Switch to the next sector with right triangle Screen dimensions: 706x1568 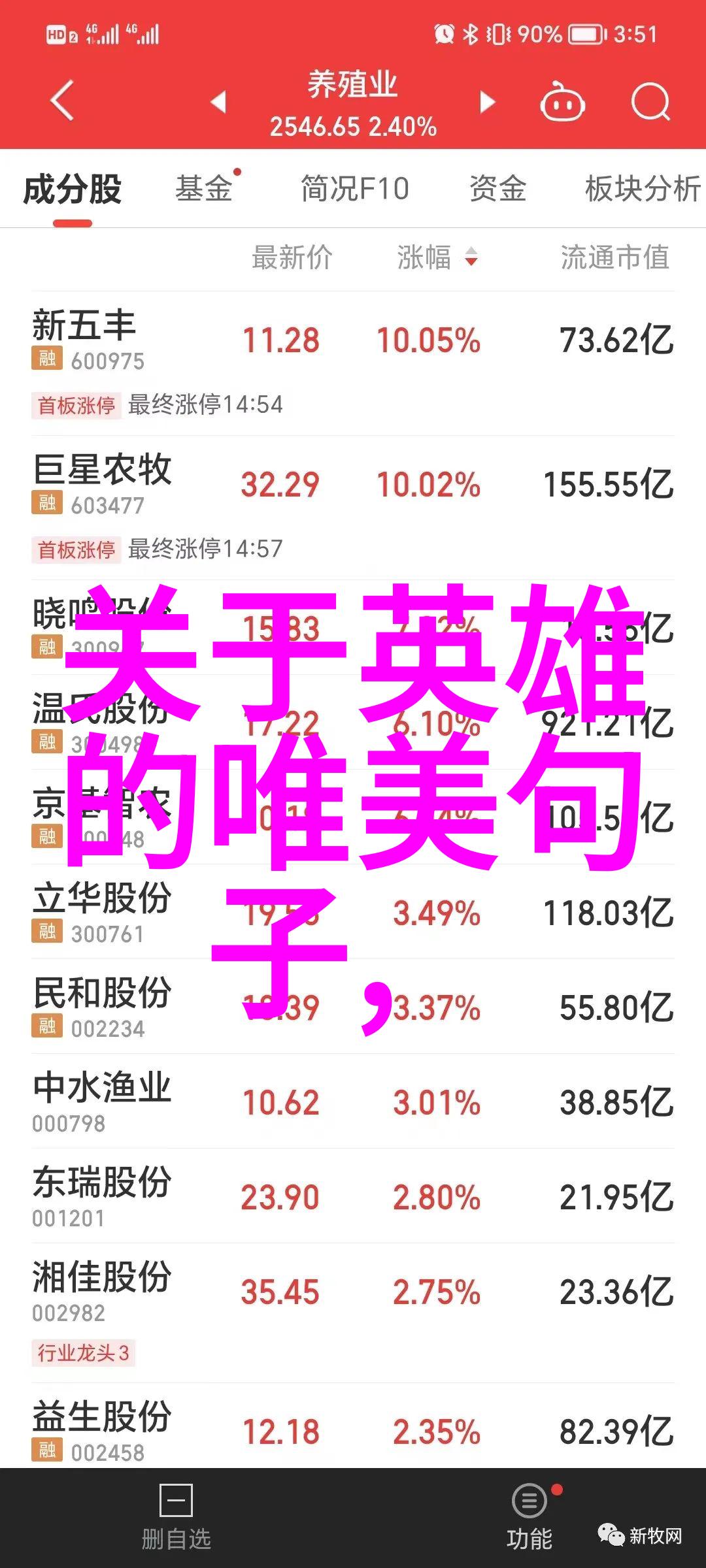486,102
